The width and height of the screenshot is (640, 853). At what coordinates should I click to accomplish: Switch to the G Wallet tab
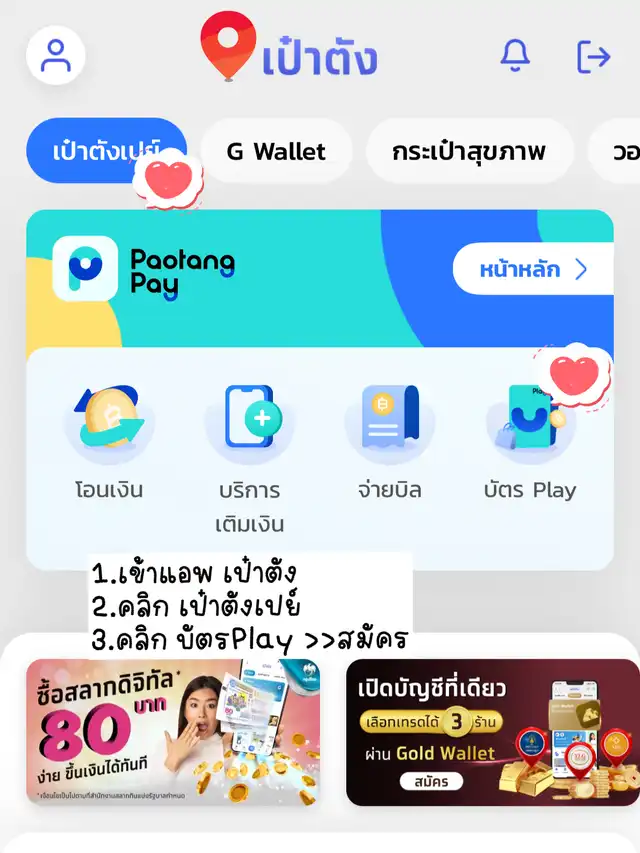click(x=276, y=151)
